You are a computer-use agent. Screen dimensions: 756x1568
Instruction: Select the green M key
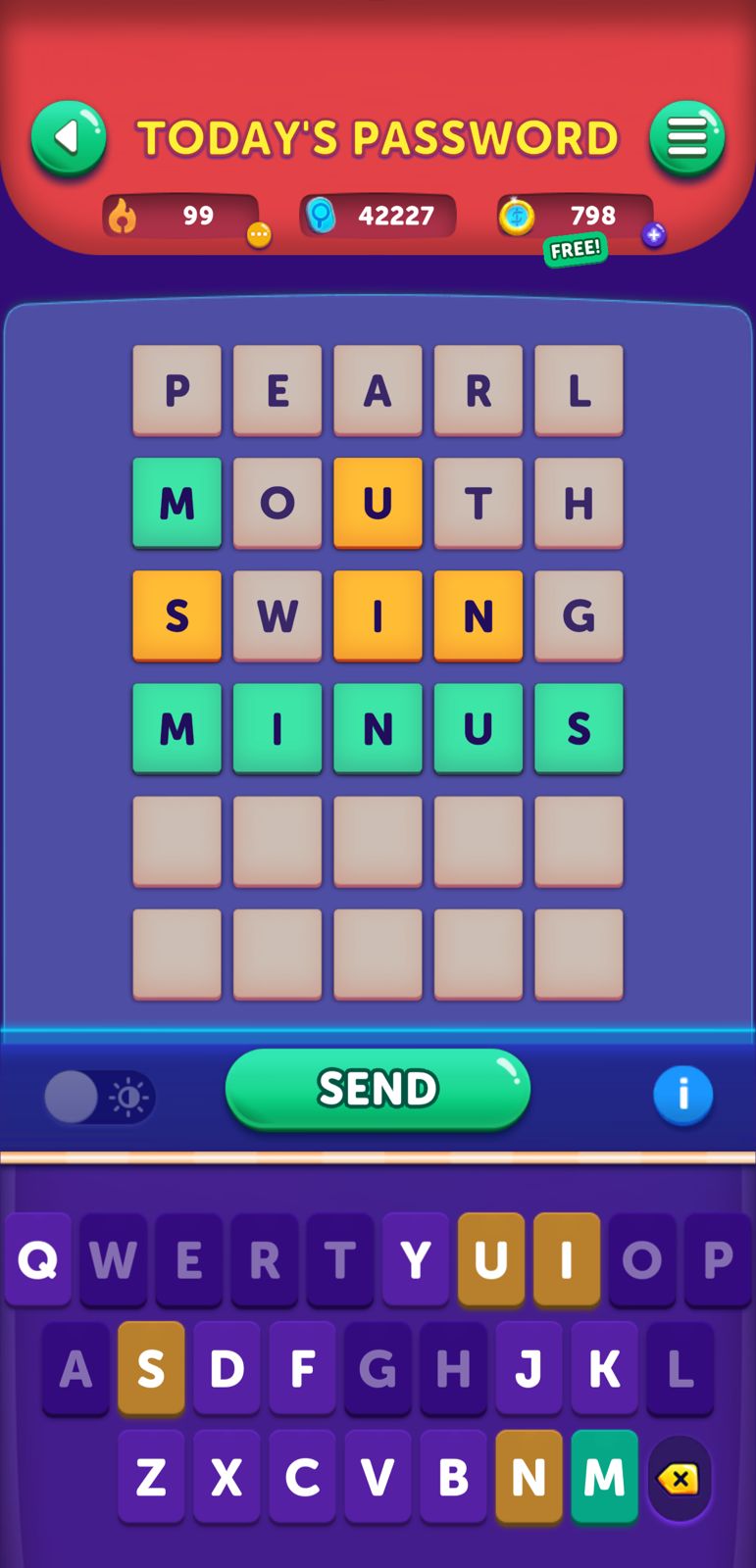pos(604,1476)
